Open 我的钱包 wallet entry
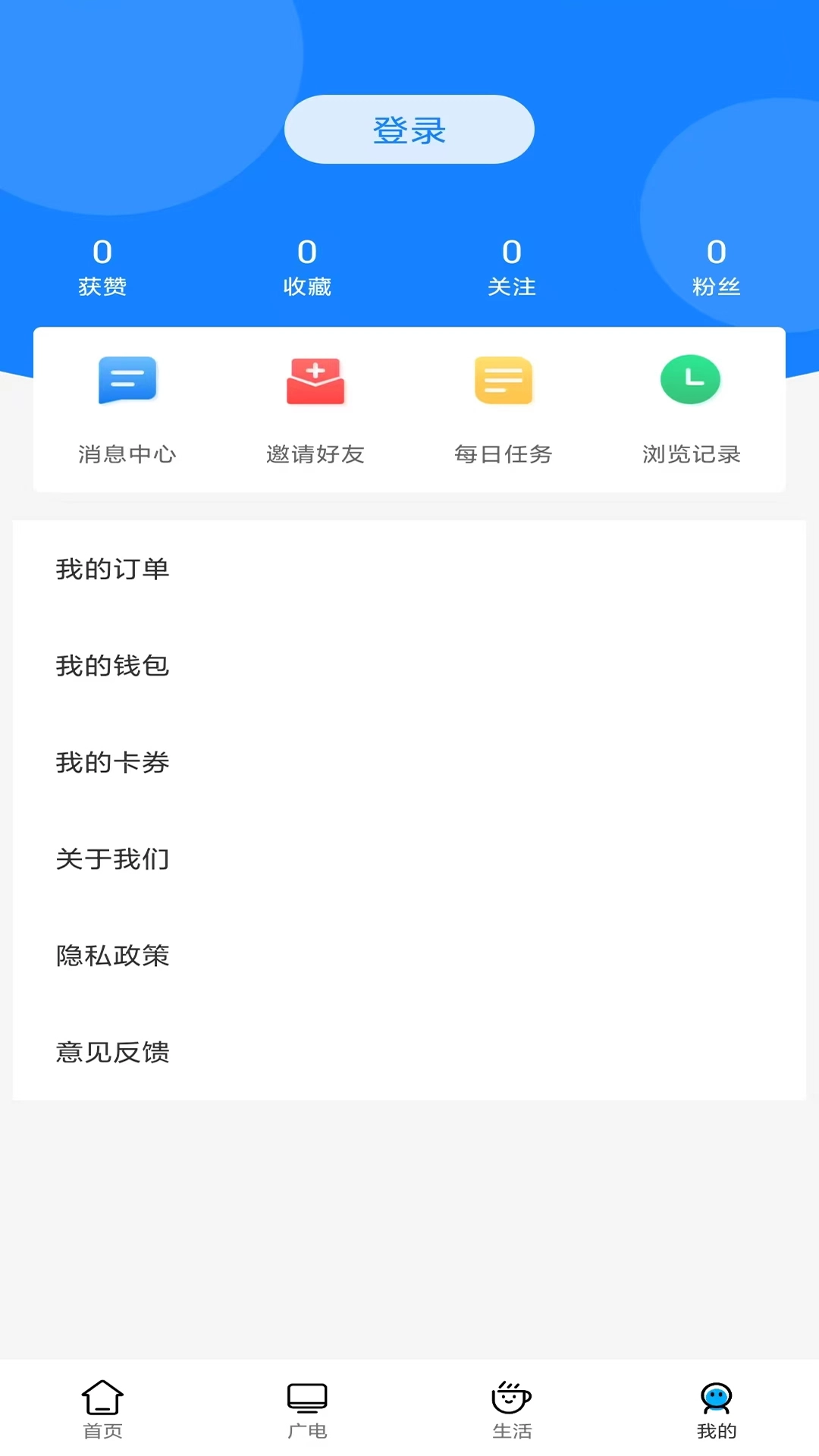This screenshot has width=819, height=1456. pyautogui.click(x=112, y=667)
